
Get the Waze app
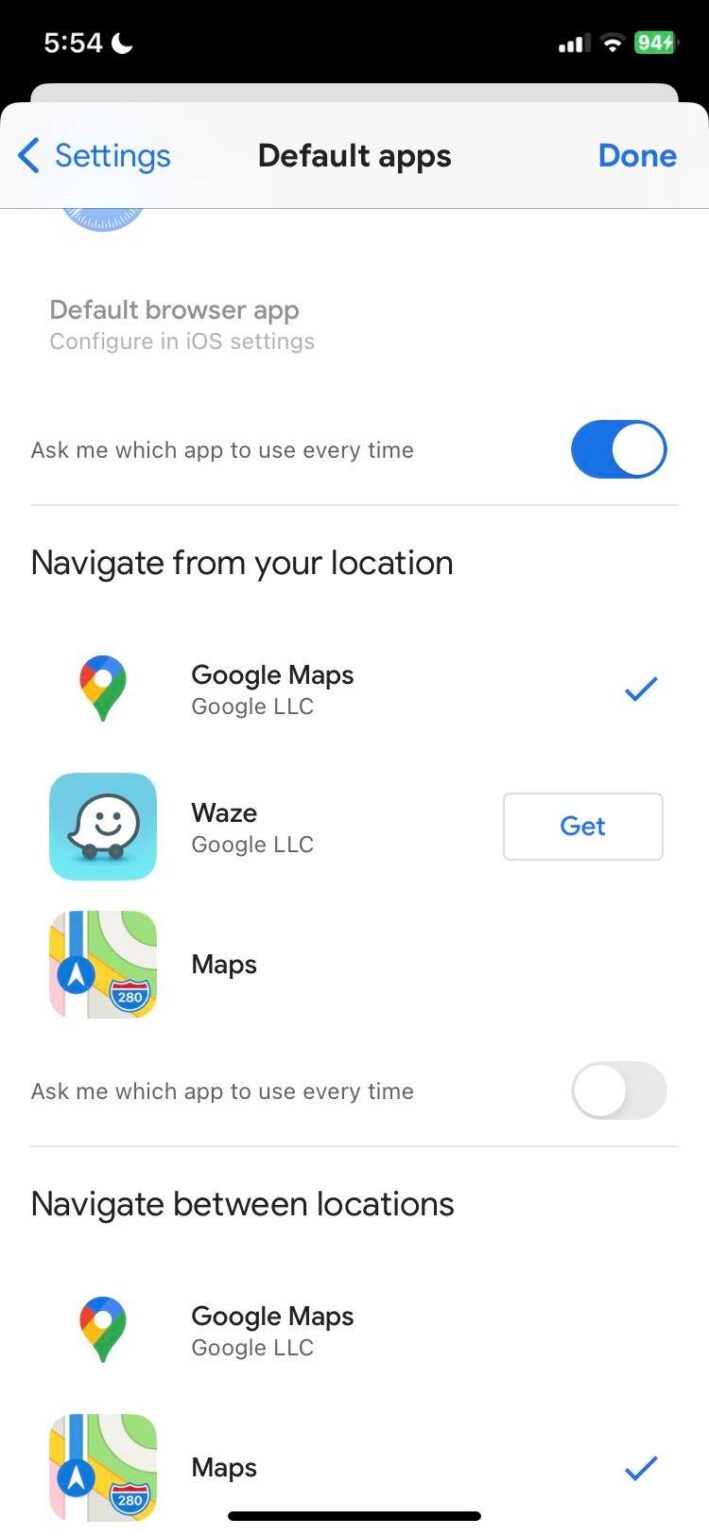pos(582,826)
